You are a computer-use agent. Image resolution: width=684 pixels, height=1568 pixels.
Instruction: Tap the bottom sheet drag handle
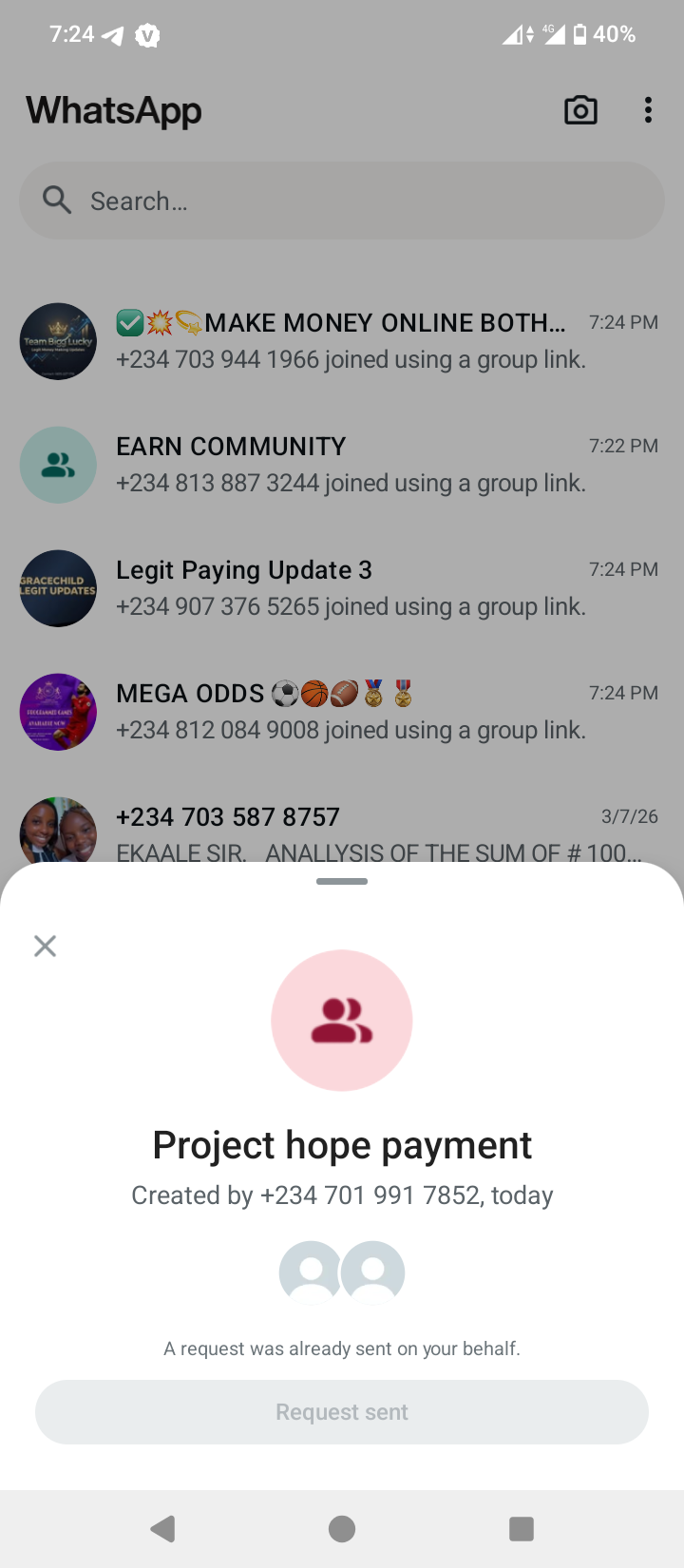[342, 882]
